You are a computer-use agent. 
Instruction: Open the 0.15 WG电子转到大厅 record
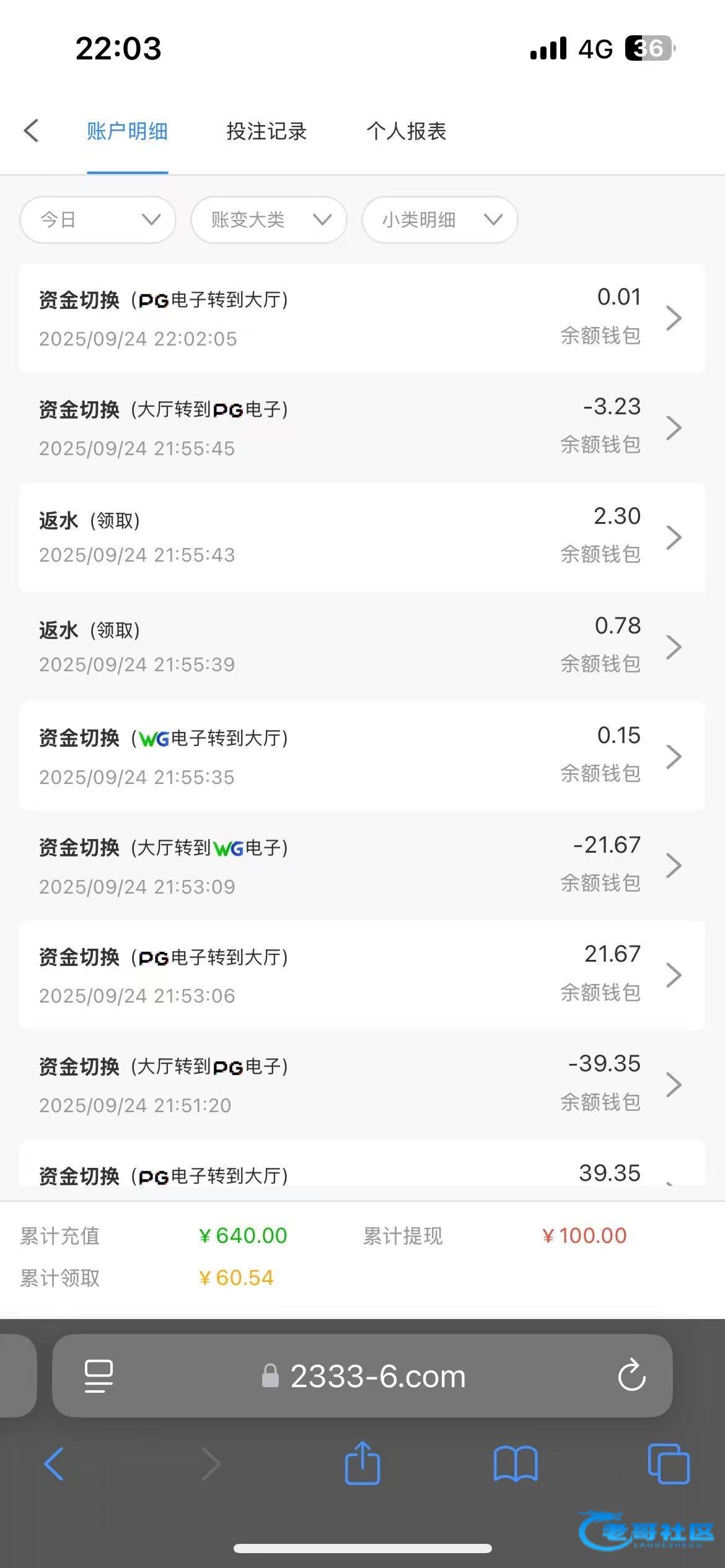362,756
